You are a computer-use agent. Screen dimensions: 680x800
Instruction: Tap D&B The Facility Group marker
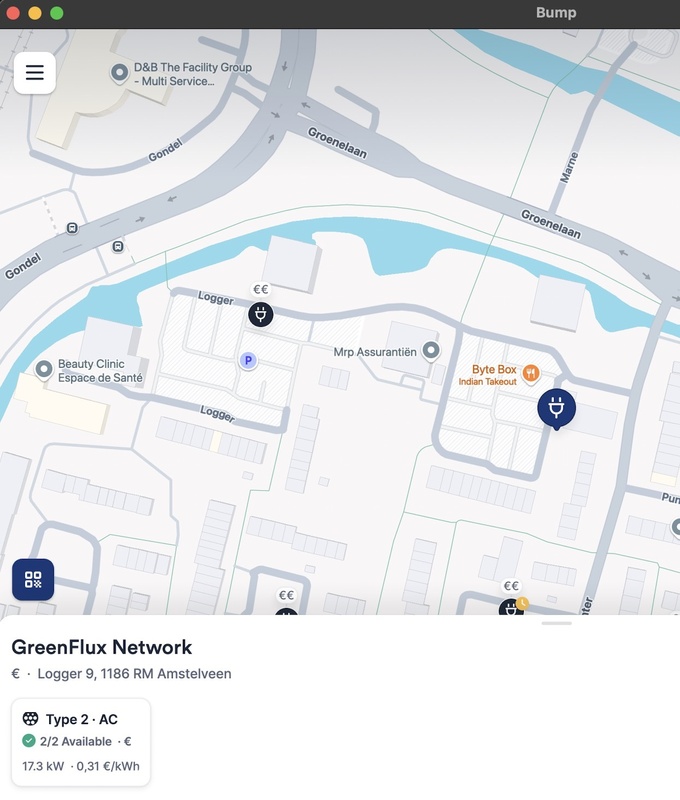pos(119,73)
